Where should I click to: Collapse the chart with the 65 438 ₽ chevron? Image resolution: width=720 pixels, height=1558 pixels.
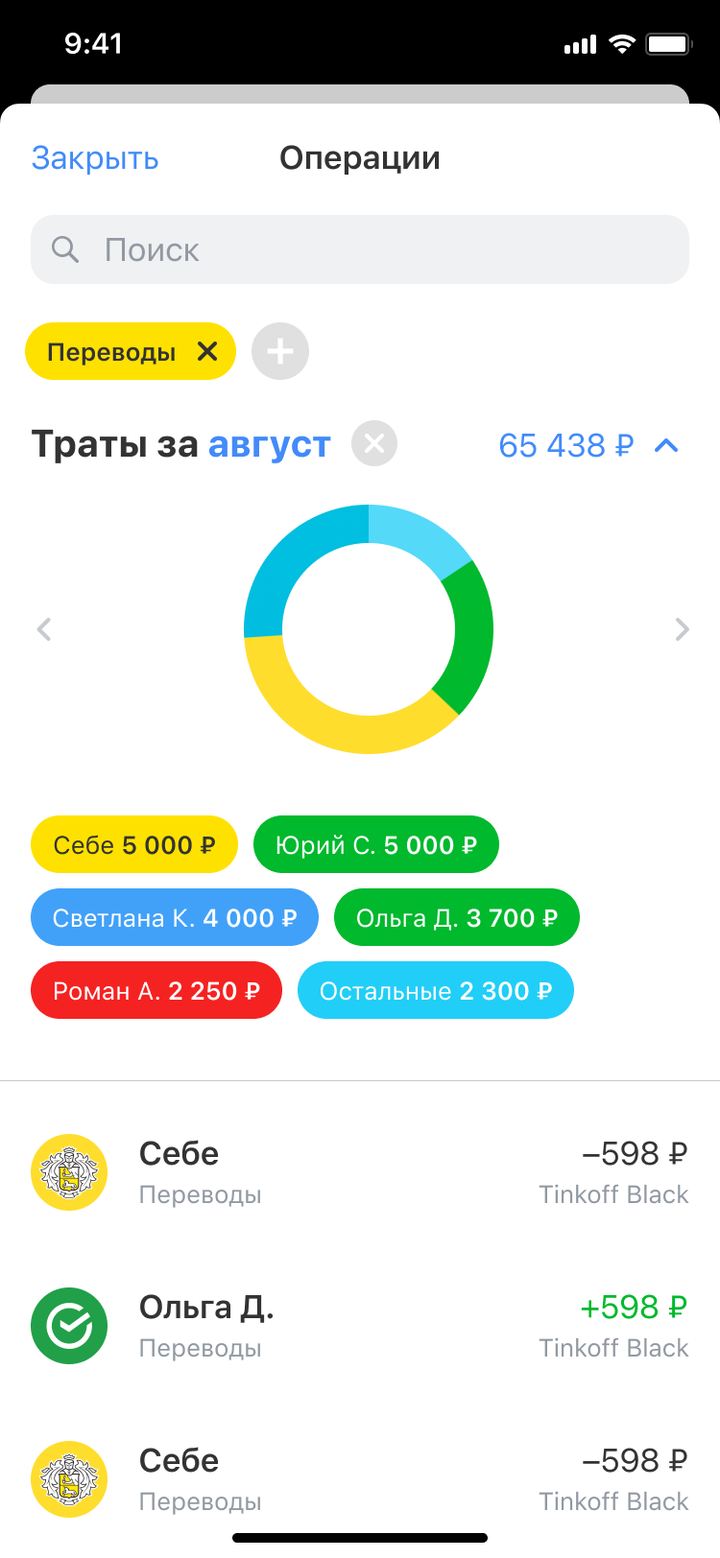pos(666,445)
